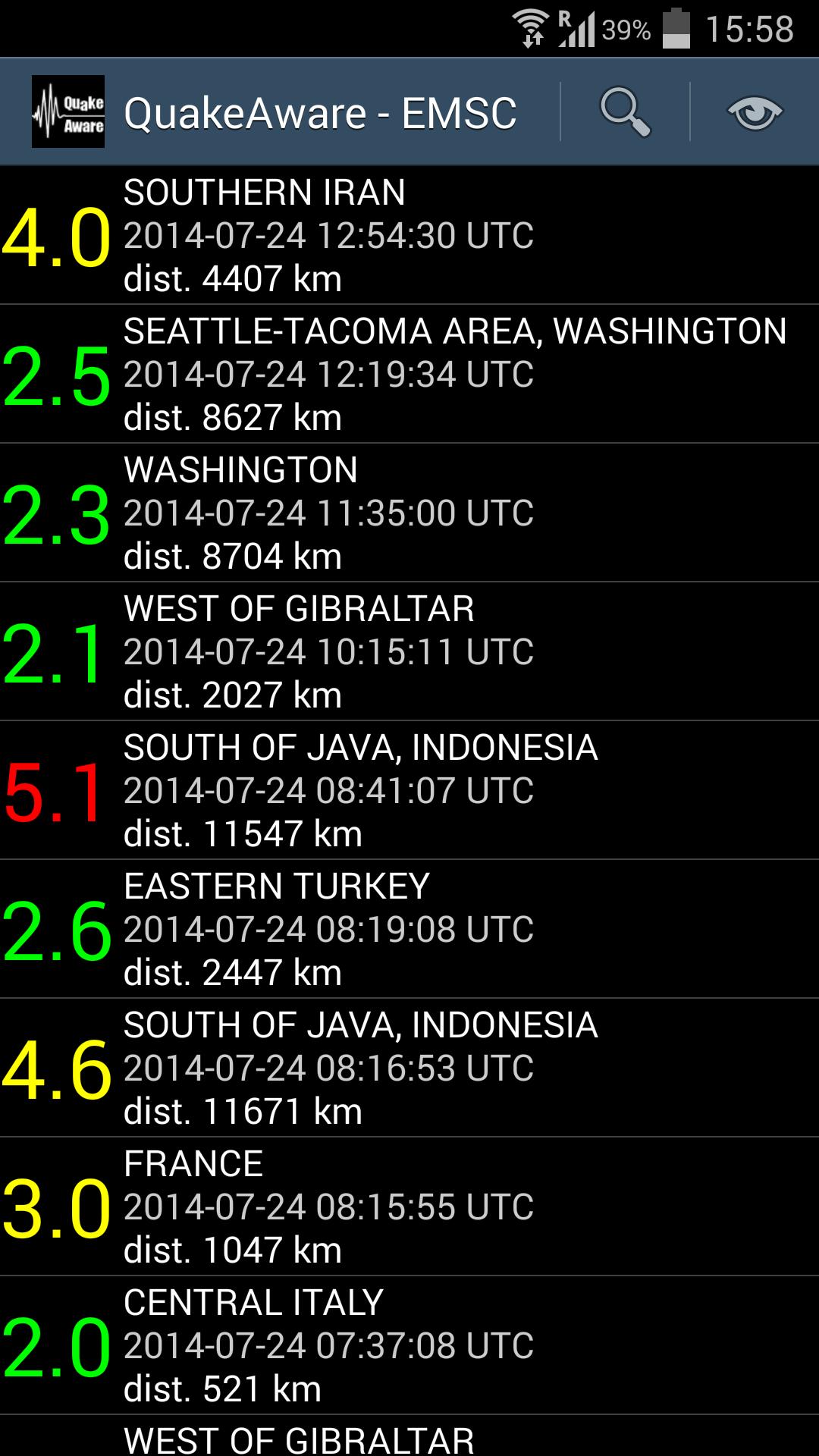
Task: Tap the QuakeAware logo icon
Action: pyautogui.click(x=68, y=111)
